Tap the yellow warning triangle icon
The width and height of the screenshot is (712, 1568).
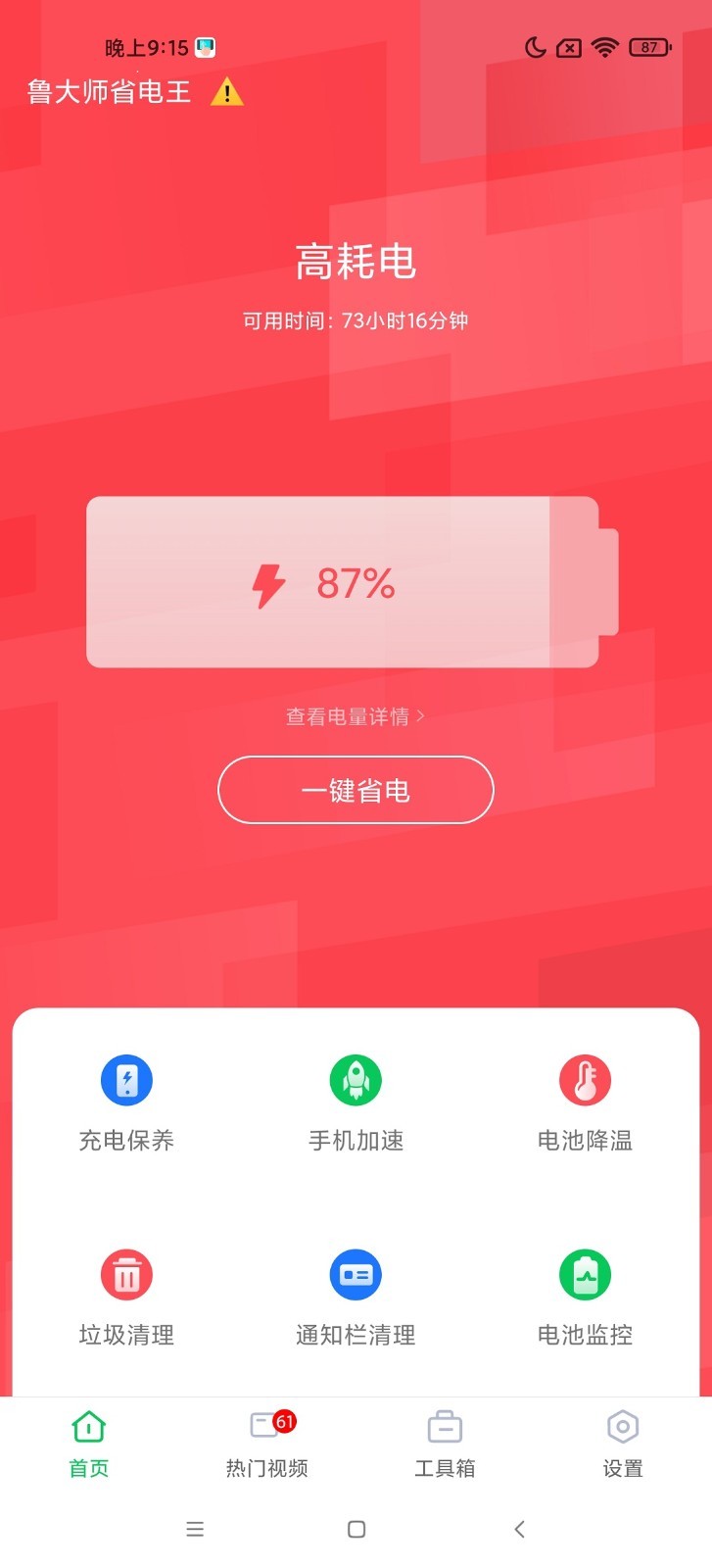tap(227, 92)
